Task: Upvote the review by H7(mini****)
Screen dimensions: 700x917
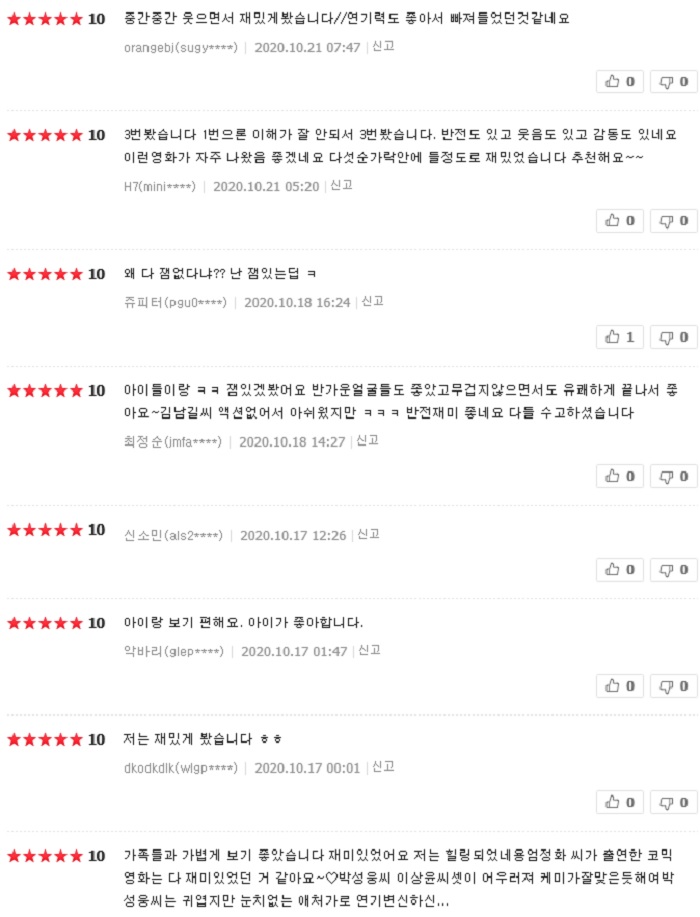Action: (620, 221)
